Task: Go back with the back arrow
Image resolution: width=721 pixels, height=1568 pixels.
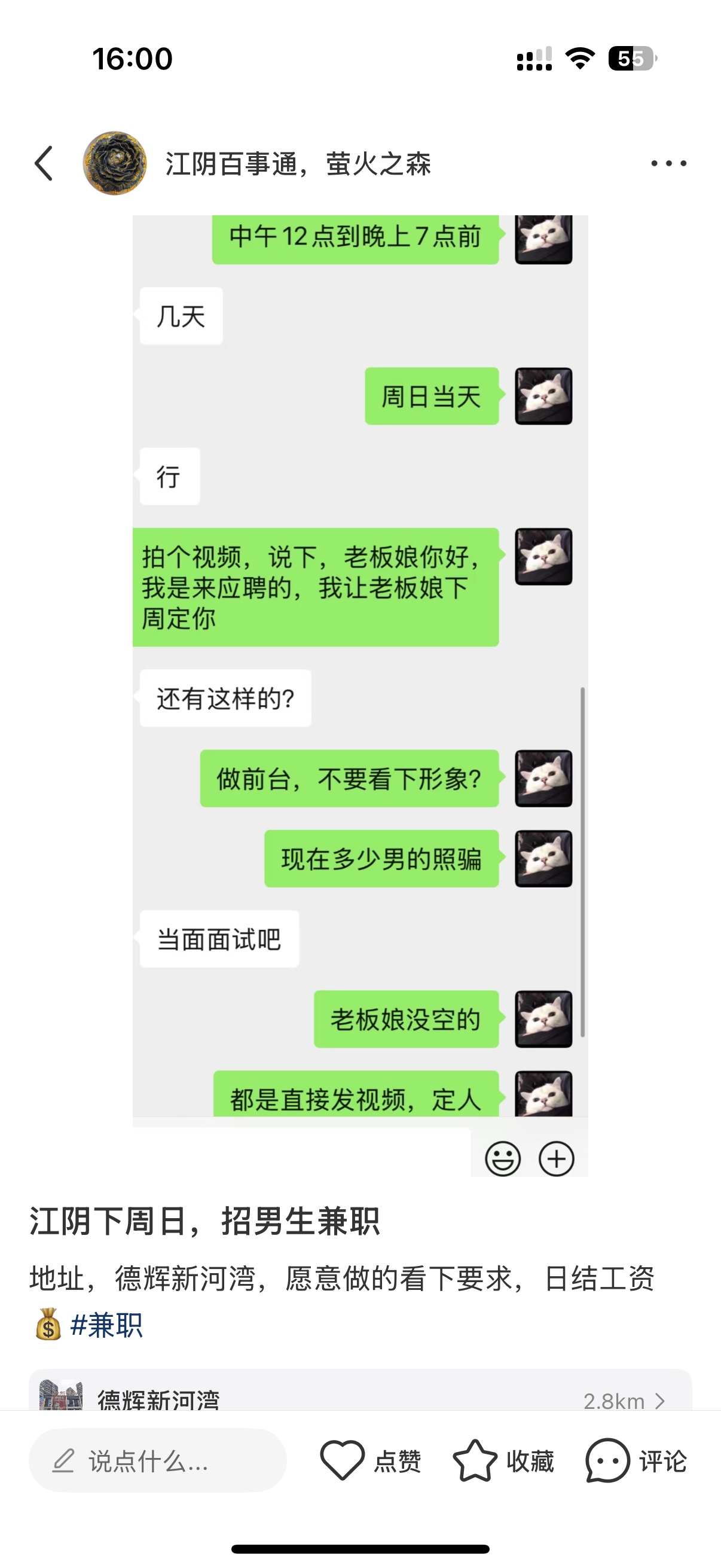Action: [x=44, y=163]
